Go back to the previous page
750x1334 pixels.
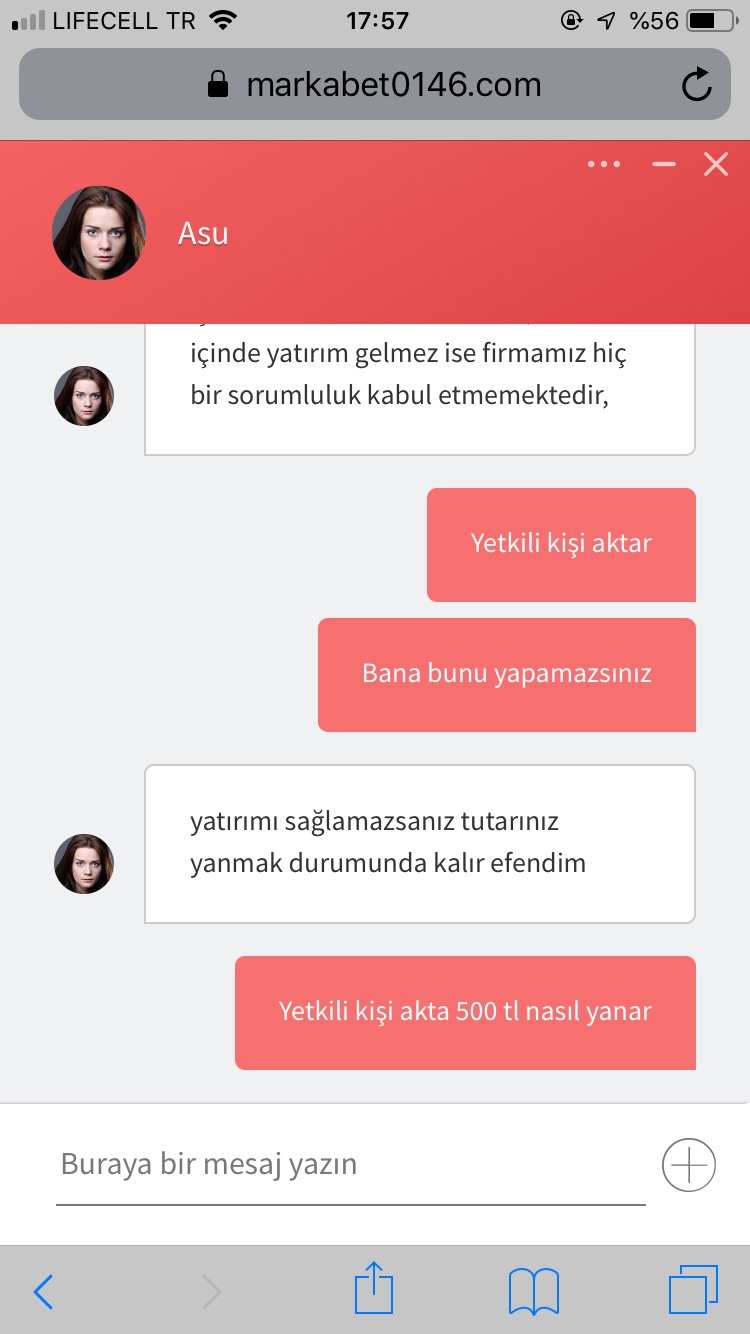[43, 1292]
